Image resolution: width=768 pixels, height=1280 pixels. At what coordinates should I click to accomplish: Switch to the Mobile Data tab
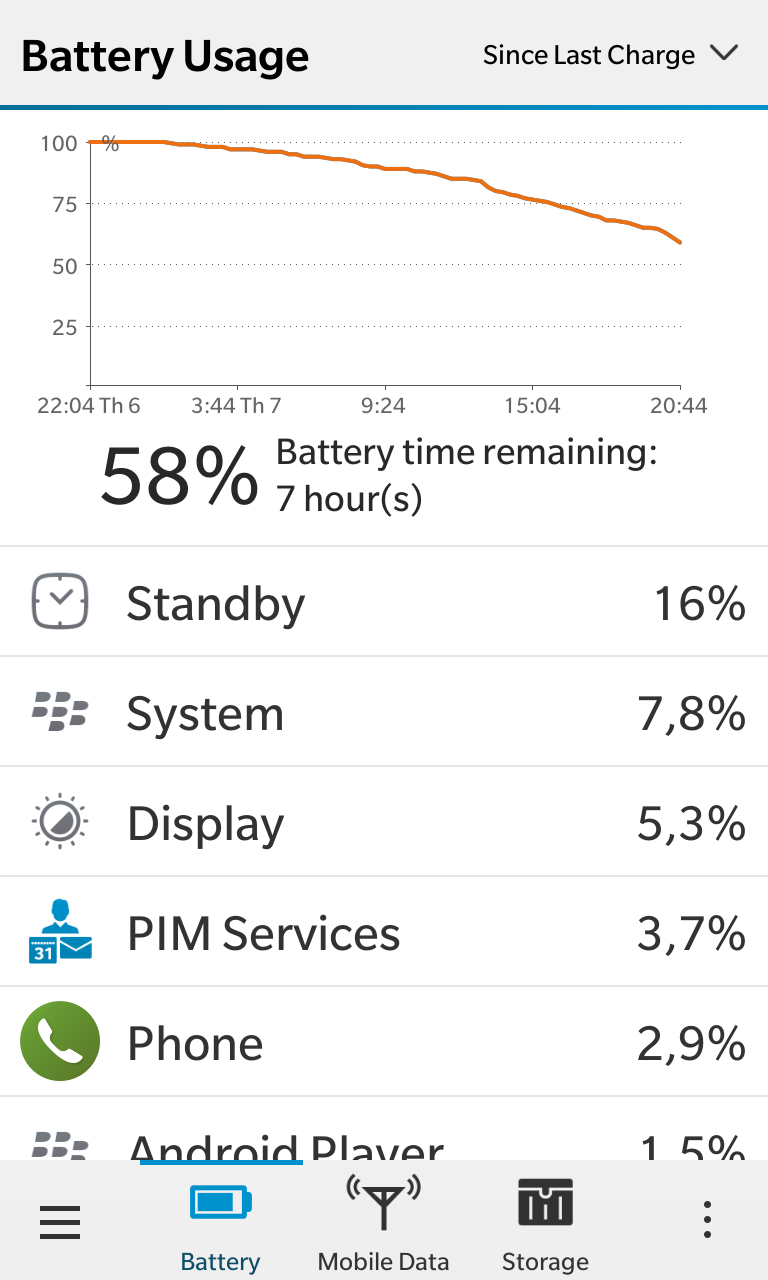383,1222
